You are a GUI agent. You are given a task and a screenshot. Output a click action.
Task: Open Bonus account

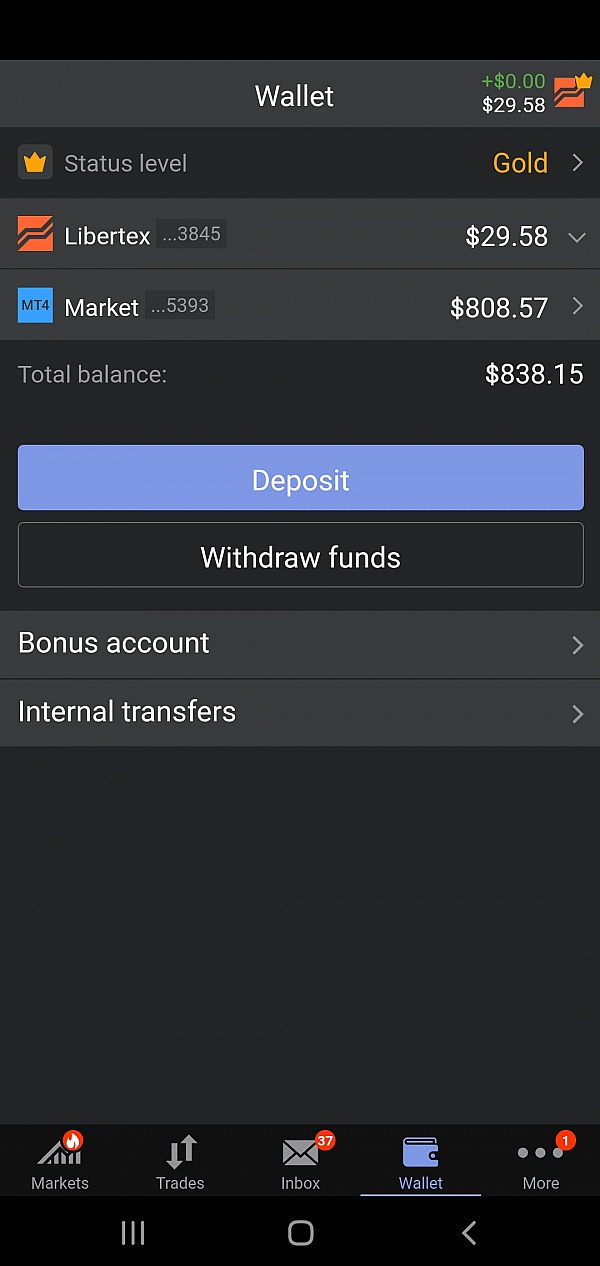pos(300,645)
